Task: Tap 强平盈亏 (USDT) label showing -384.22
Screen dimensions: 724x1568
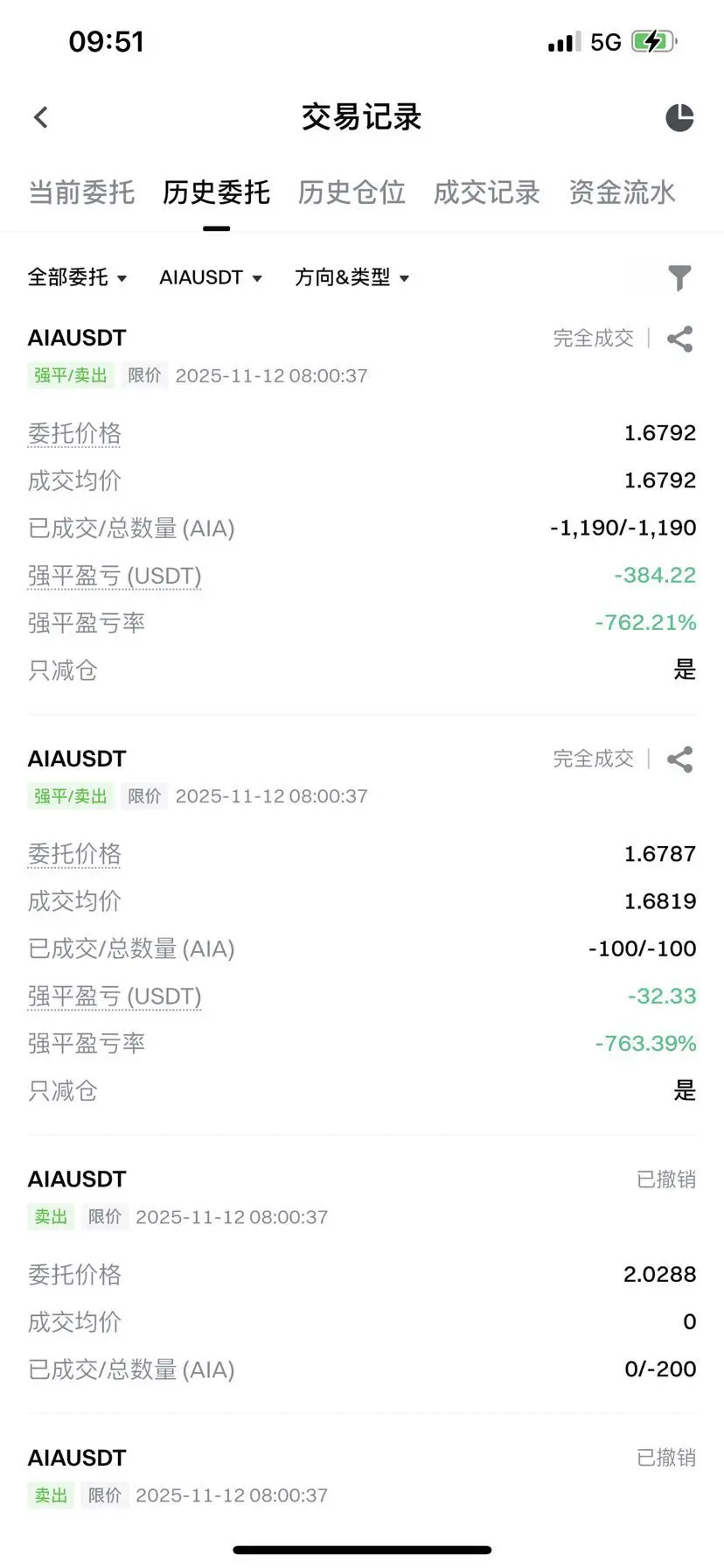Action: pyautogui.click(x=115, y=576)
